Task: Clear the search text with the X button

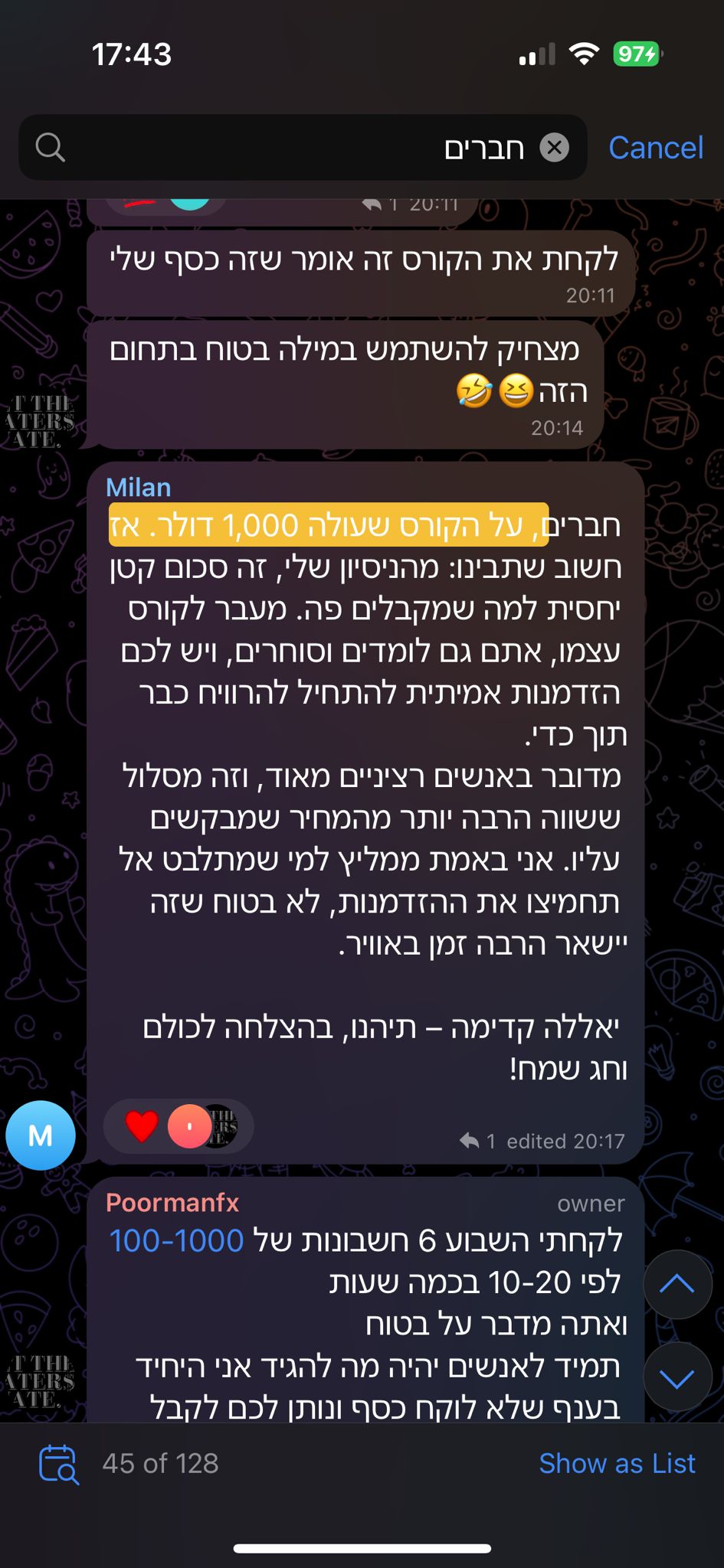Action: (x=554, y=147)
